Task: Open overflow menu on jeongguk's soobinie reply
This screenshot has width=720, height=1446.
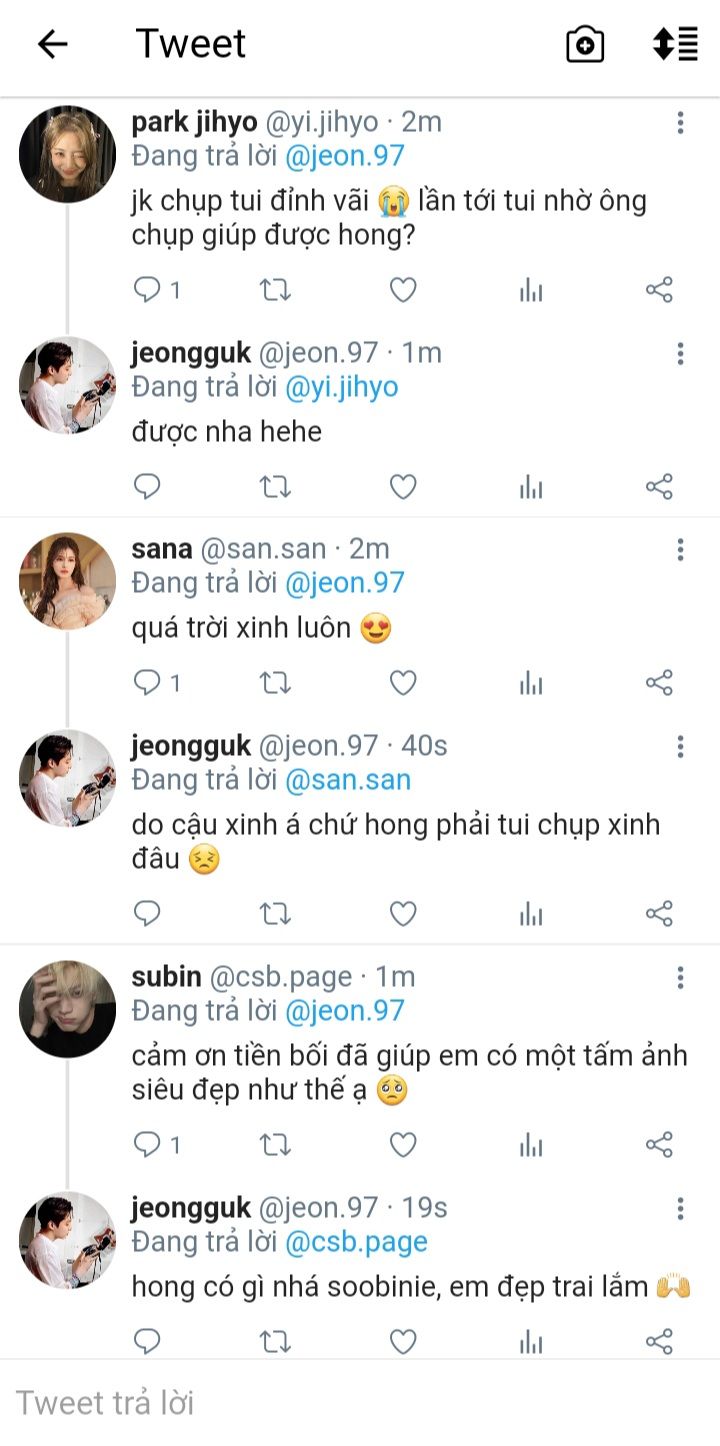Action: click(x=680, y=1209)
